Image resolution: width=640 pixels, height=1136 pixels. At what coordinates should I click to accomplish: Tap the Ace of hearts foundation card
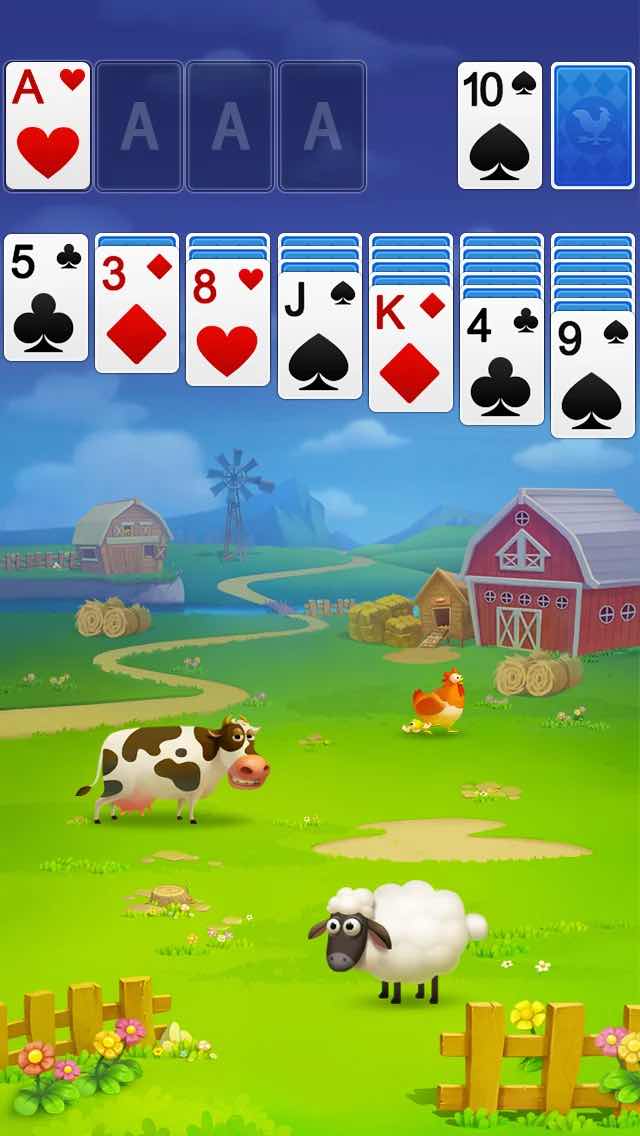[48, 126]
